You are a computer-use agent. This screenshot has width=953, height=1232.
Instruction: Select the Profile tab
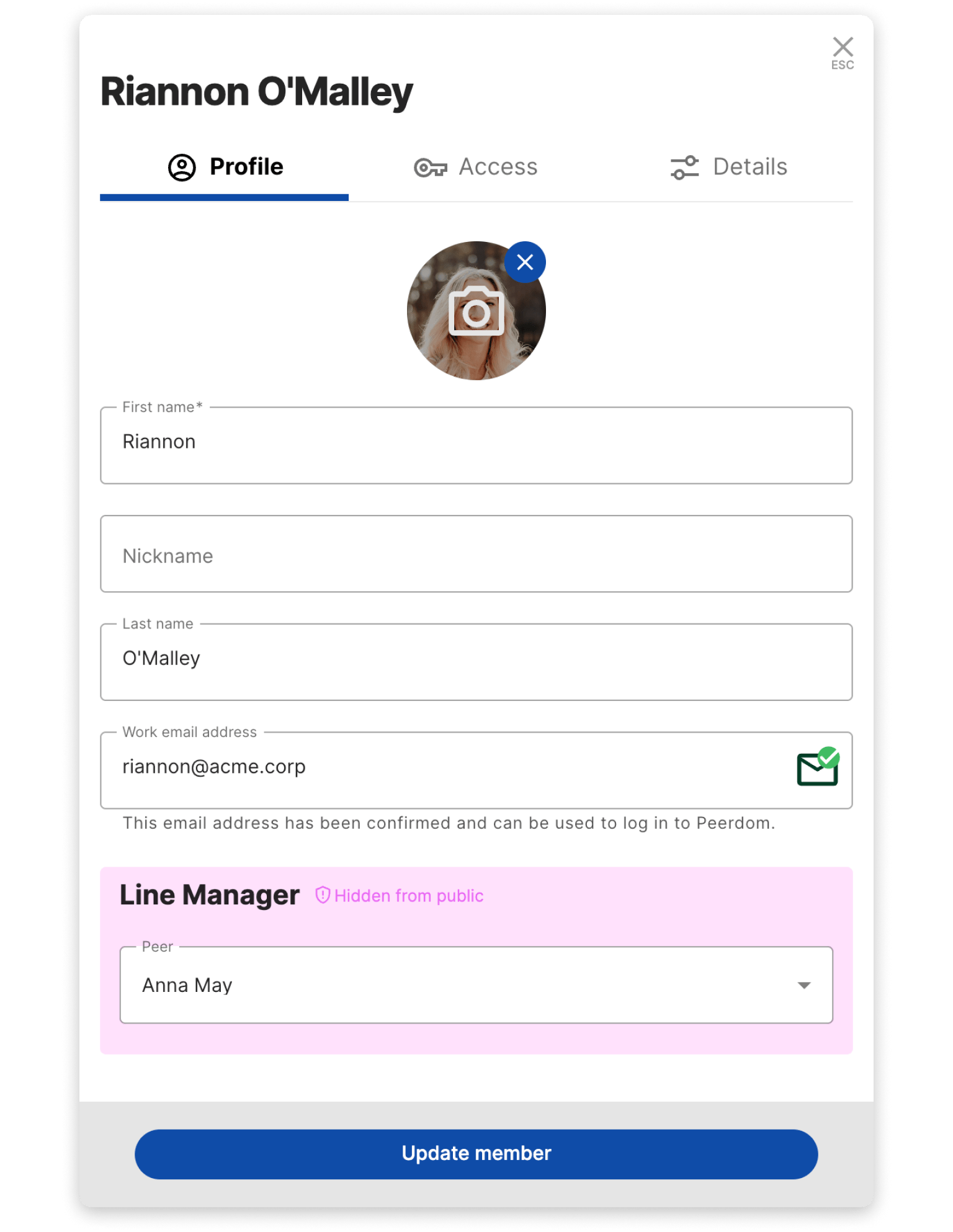point(225,167)
